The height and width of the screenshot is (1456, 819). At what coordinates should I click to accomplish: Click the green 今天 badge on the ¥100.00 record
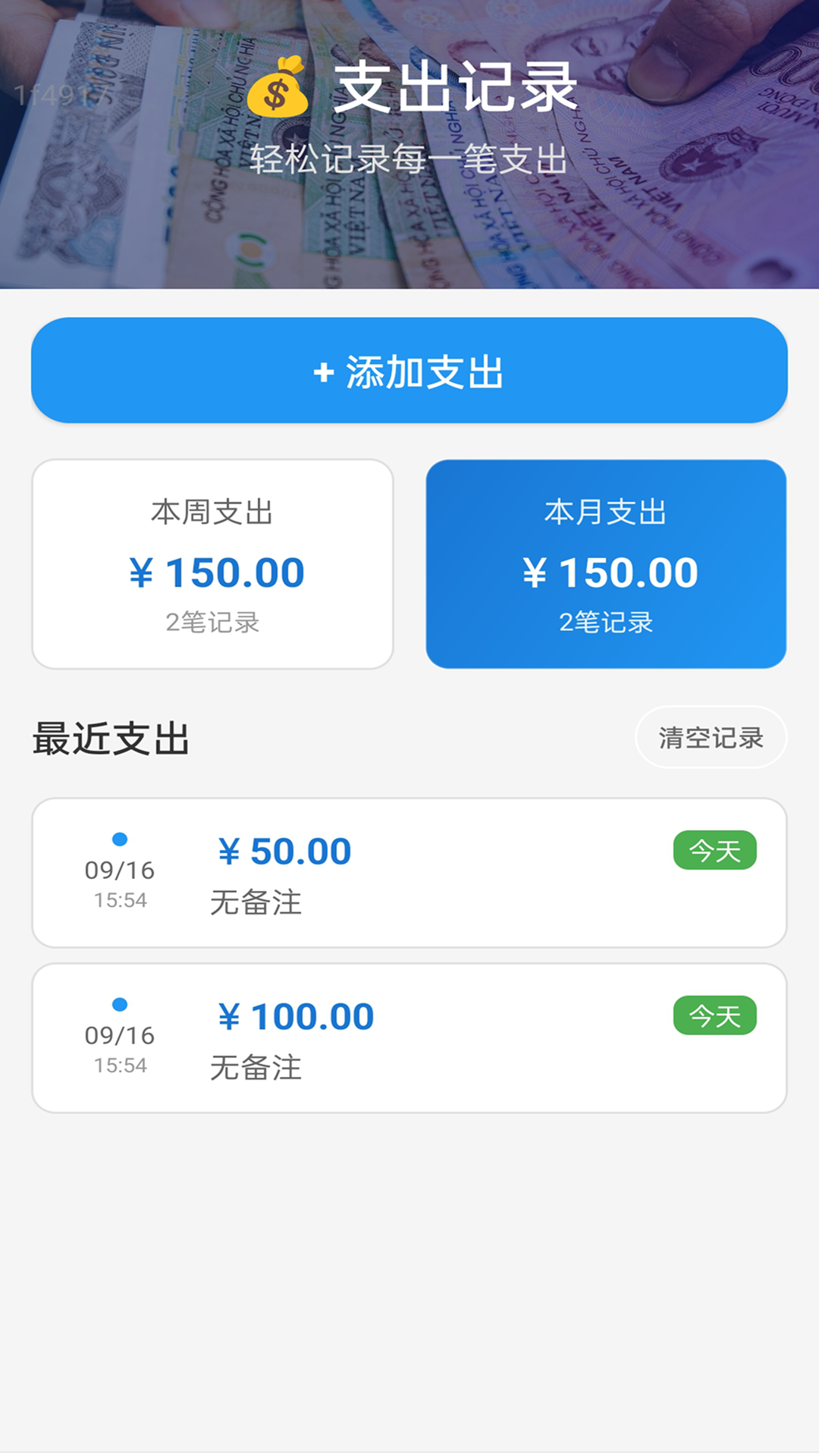(x=714, y=1014)
